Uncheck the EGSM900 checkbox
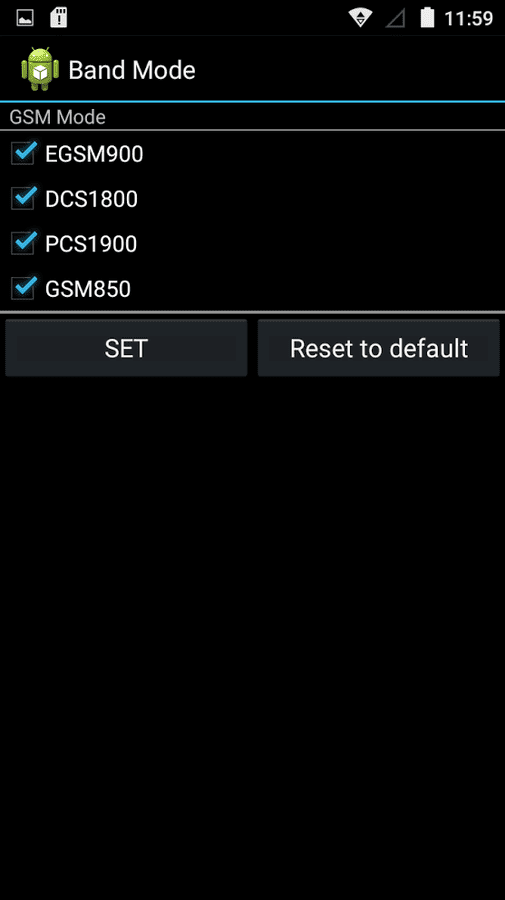 coord(24,154)
